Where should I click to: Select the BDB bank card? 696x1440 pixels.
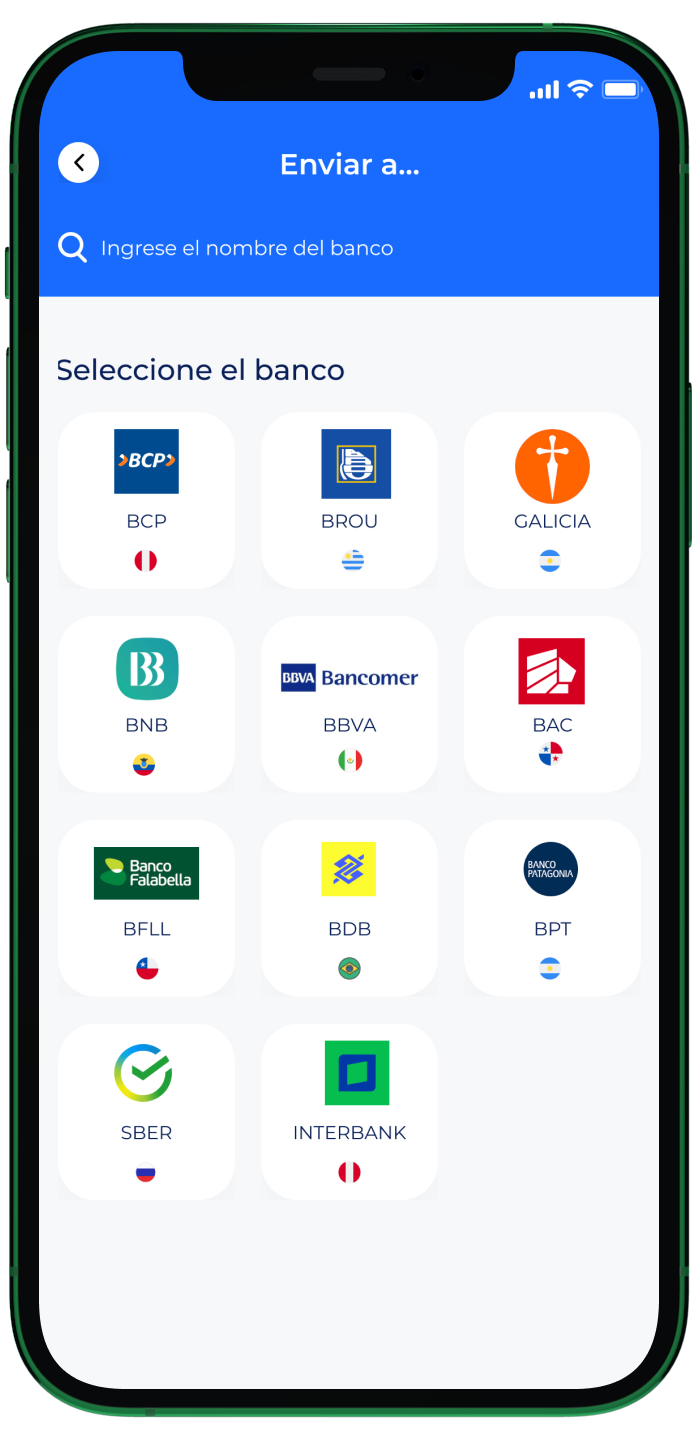(x=349, y=908)
